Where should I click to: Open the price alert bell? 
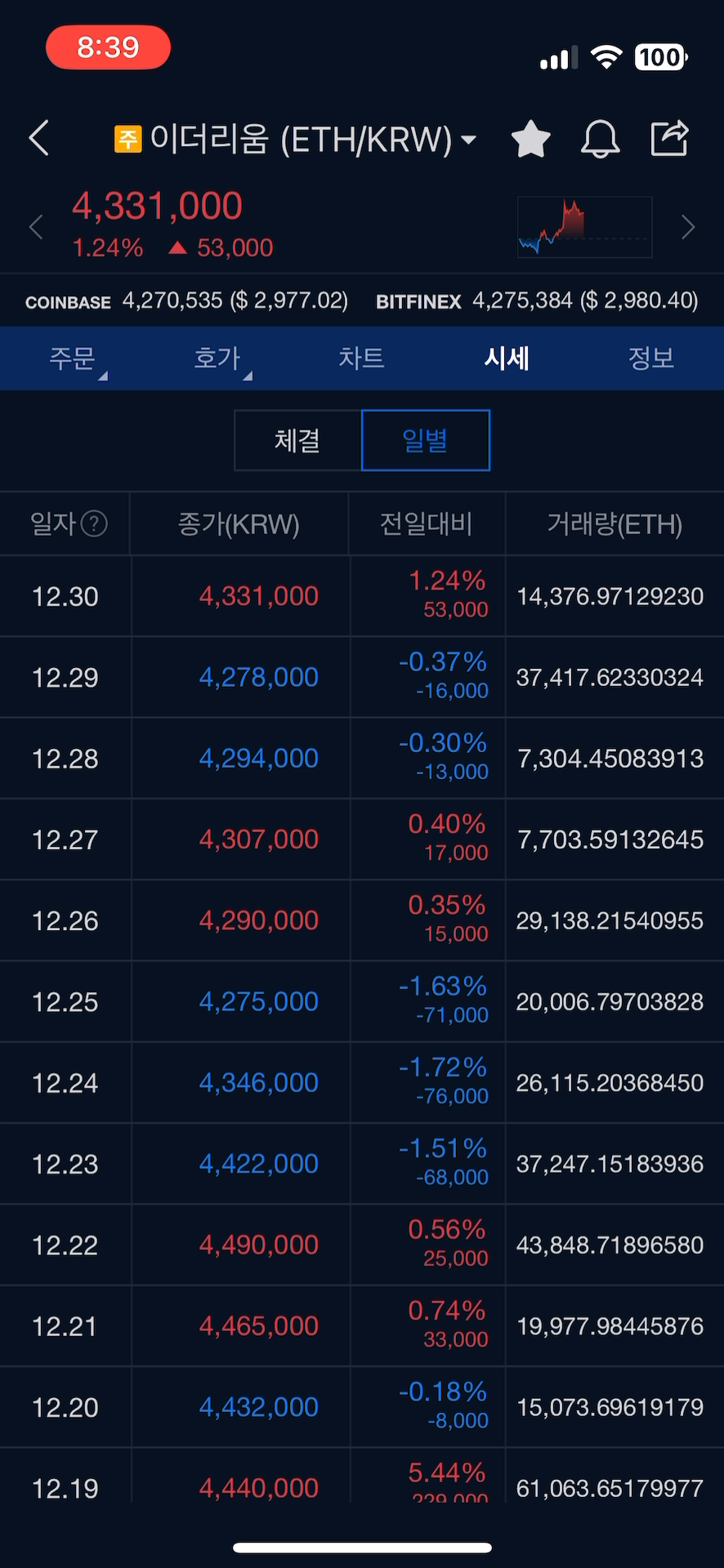point(600,138)
